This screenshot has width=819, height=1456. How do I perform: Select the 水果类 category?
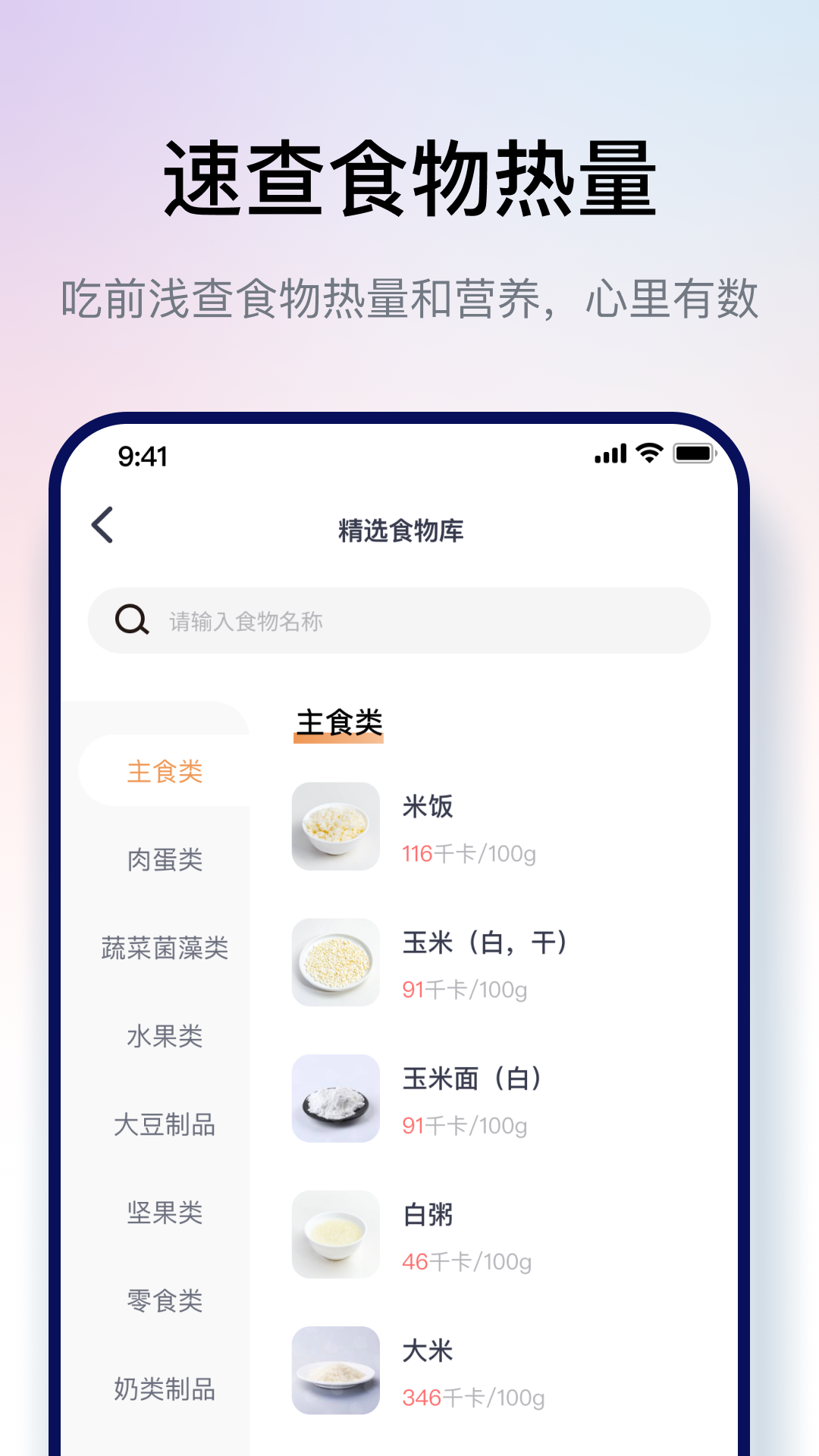(164, 1034)
